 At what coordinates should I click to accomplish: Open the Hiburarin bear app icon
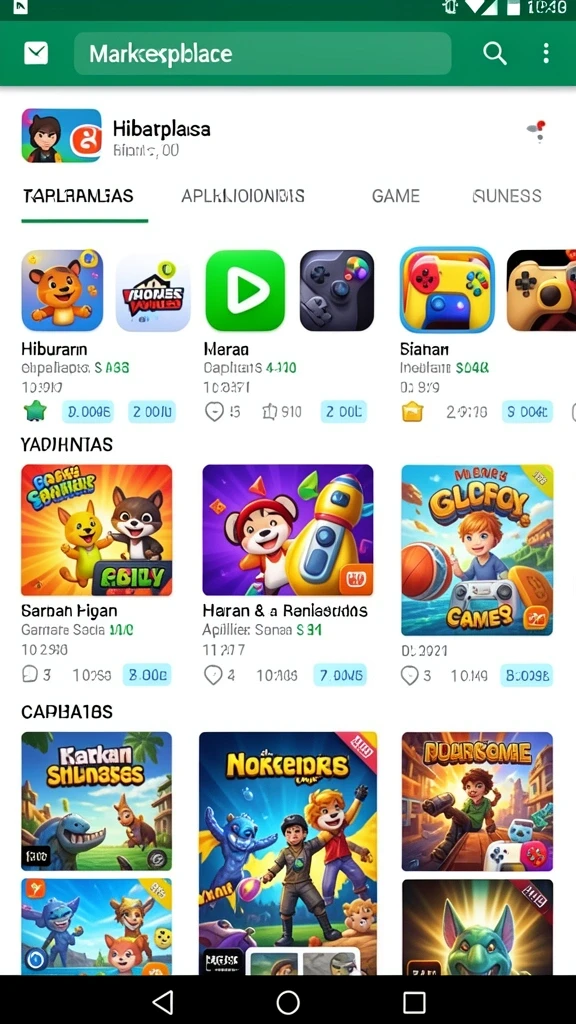click(x=62, y=290)
